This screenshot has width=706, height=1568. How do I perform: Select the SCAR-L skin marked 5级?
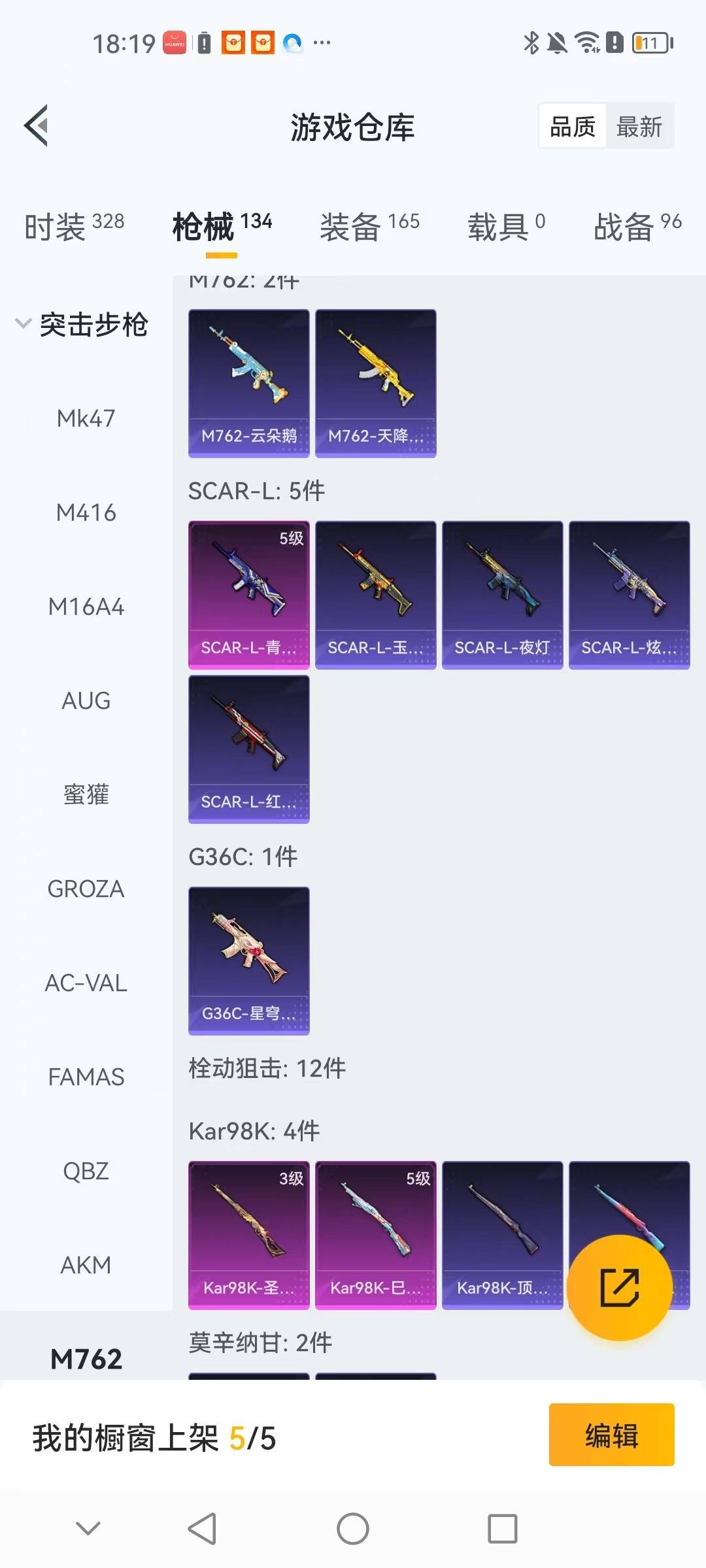tap(248, 595)
